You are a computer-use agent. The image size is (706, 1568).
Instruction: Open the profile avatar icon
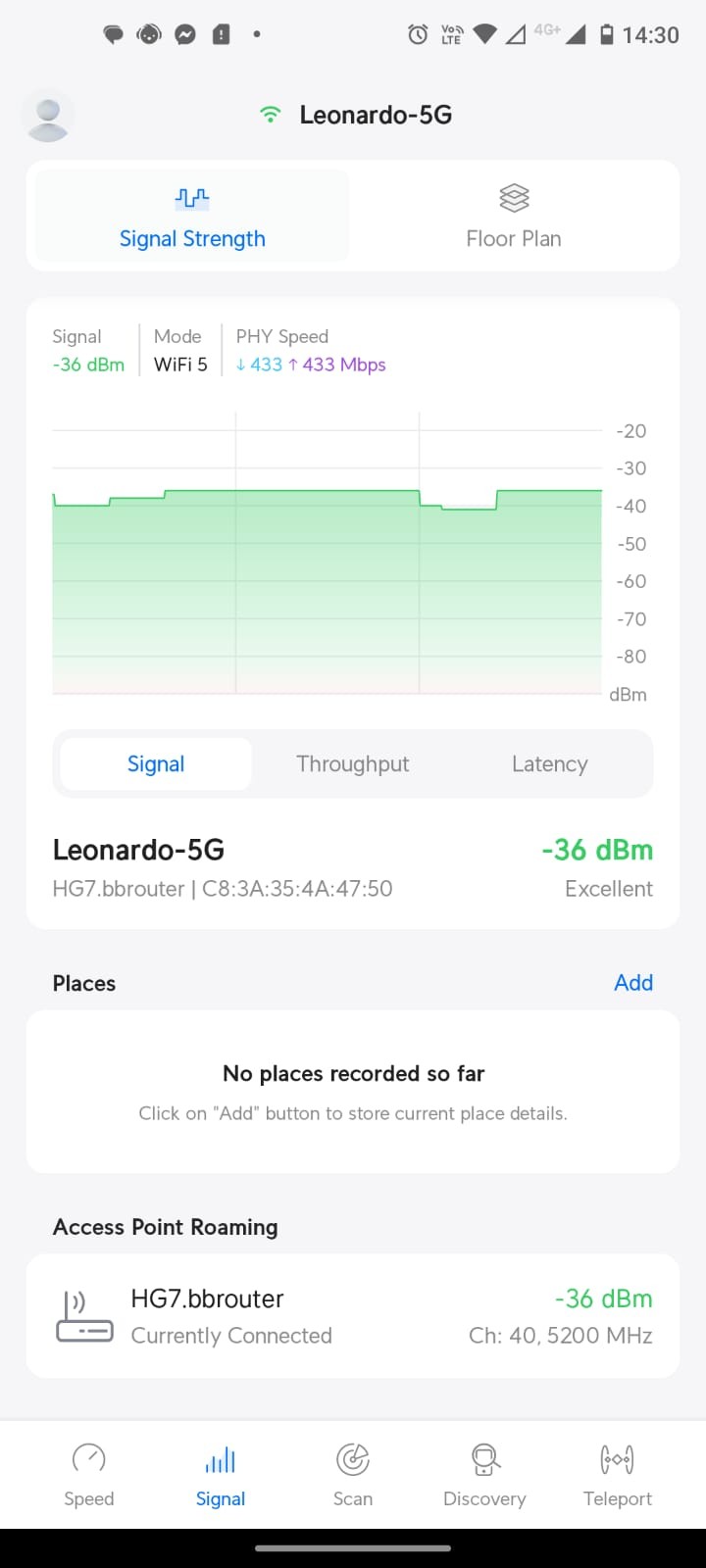pos(47,116)
